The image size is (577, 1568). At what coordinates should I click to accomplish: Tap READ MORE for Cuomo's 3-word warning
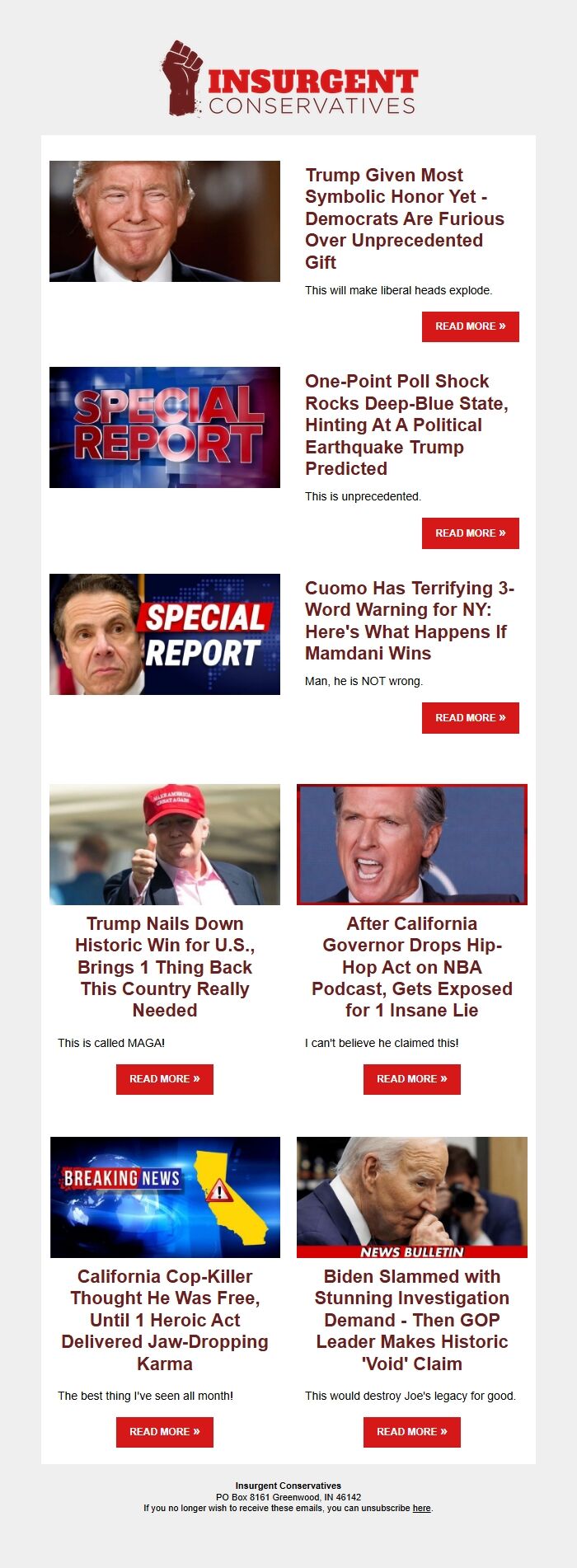point(470,718)
